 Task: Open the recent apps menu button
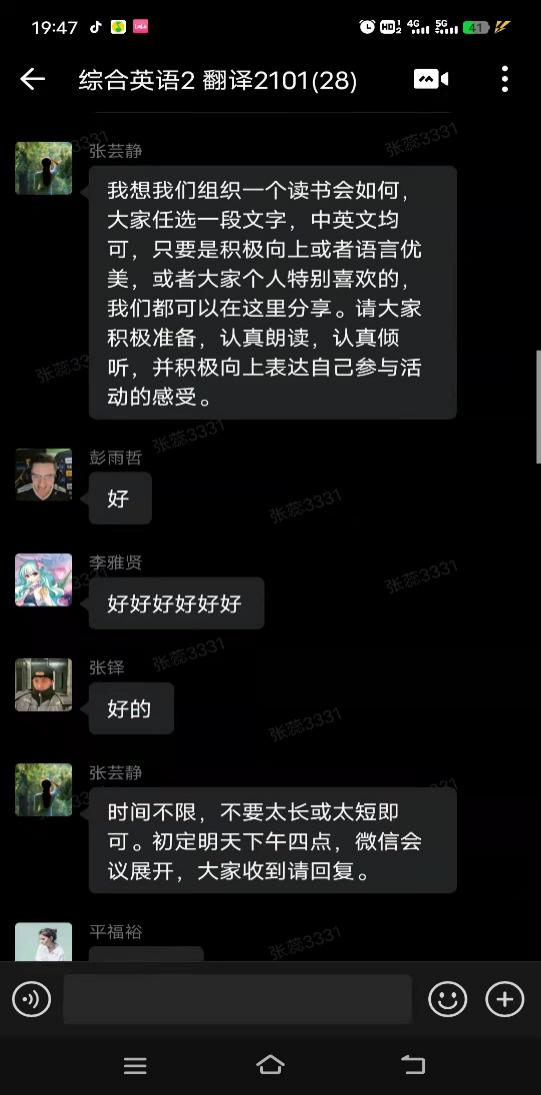point(135,1065)
